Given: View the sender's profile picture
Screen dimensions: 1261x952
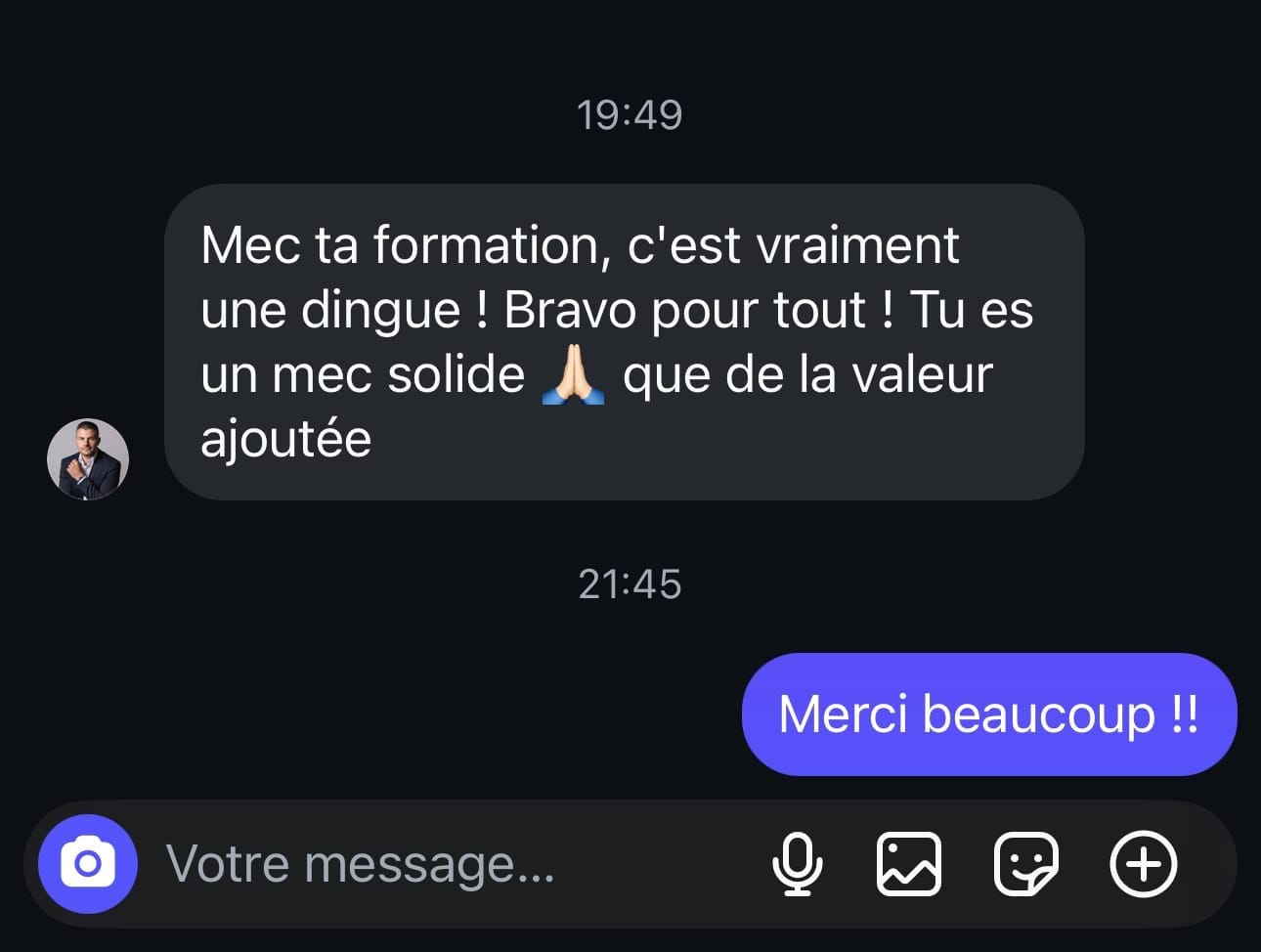Looking at the screenshot, I should click(x=88, y=459).
